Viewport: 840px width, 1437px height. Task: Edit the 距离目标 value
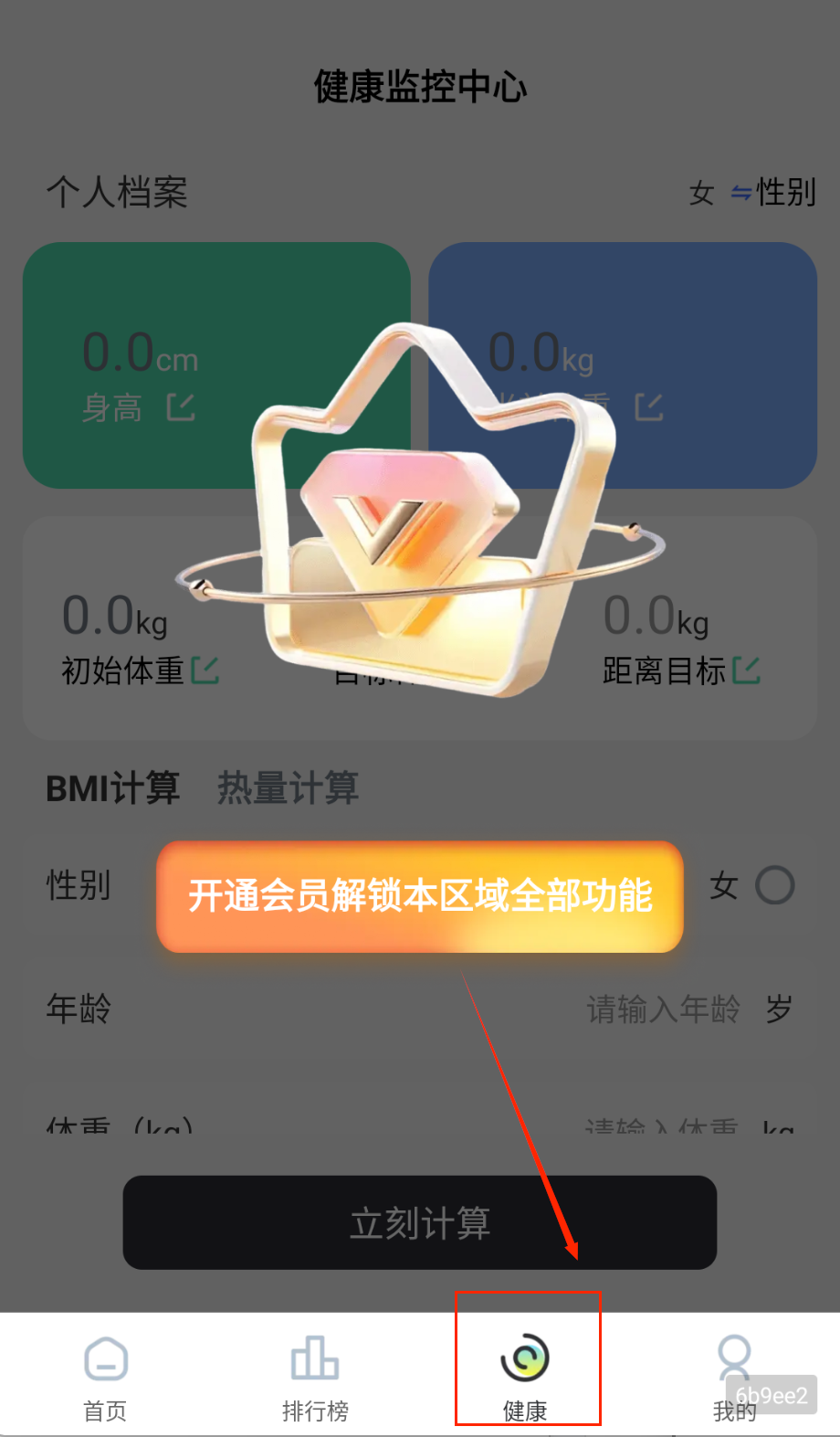tap(746, 671)
